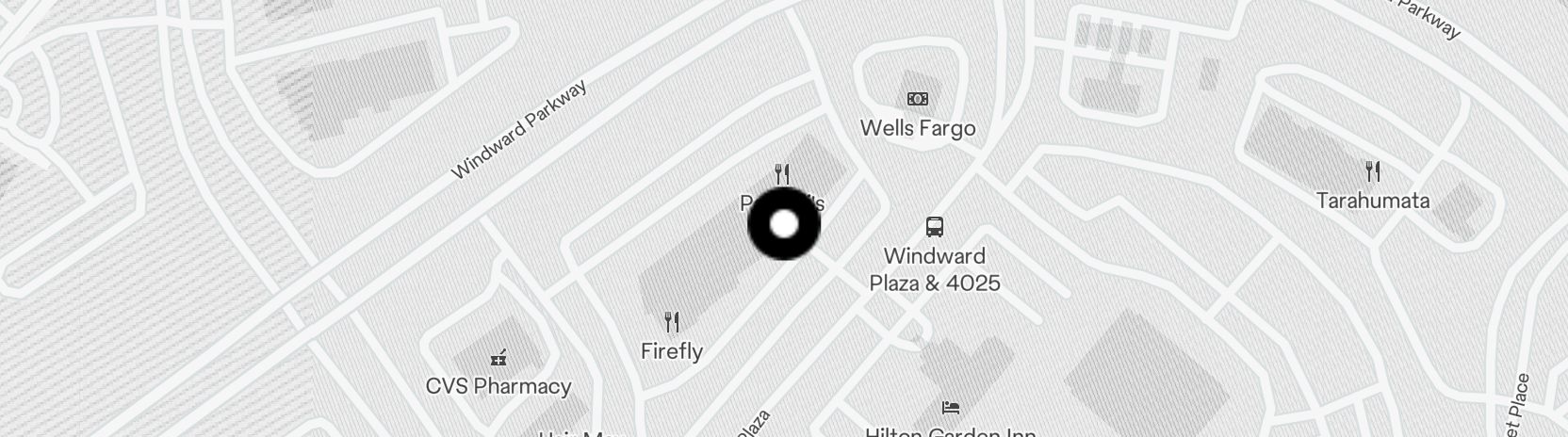Tap the Windward Plaza & 4025 bus stop

coord(934,227)
